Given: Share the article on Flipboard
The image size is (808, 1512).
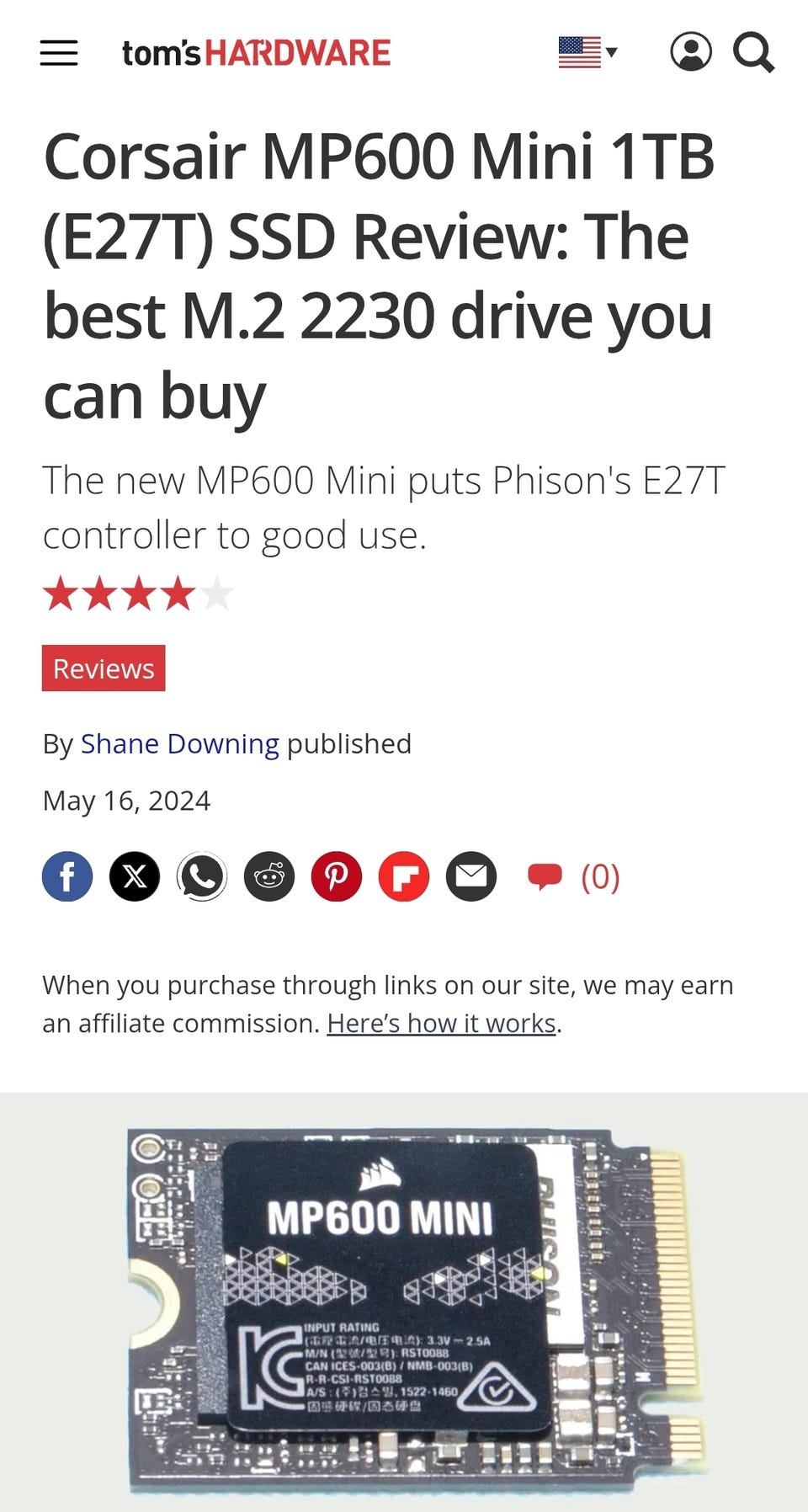Looking at the screenshot, I should pyautogui.click(x=404, y=876).
